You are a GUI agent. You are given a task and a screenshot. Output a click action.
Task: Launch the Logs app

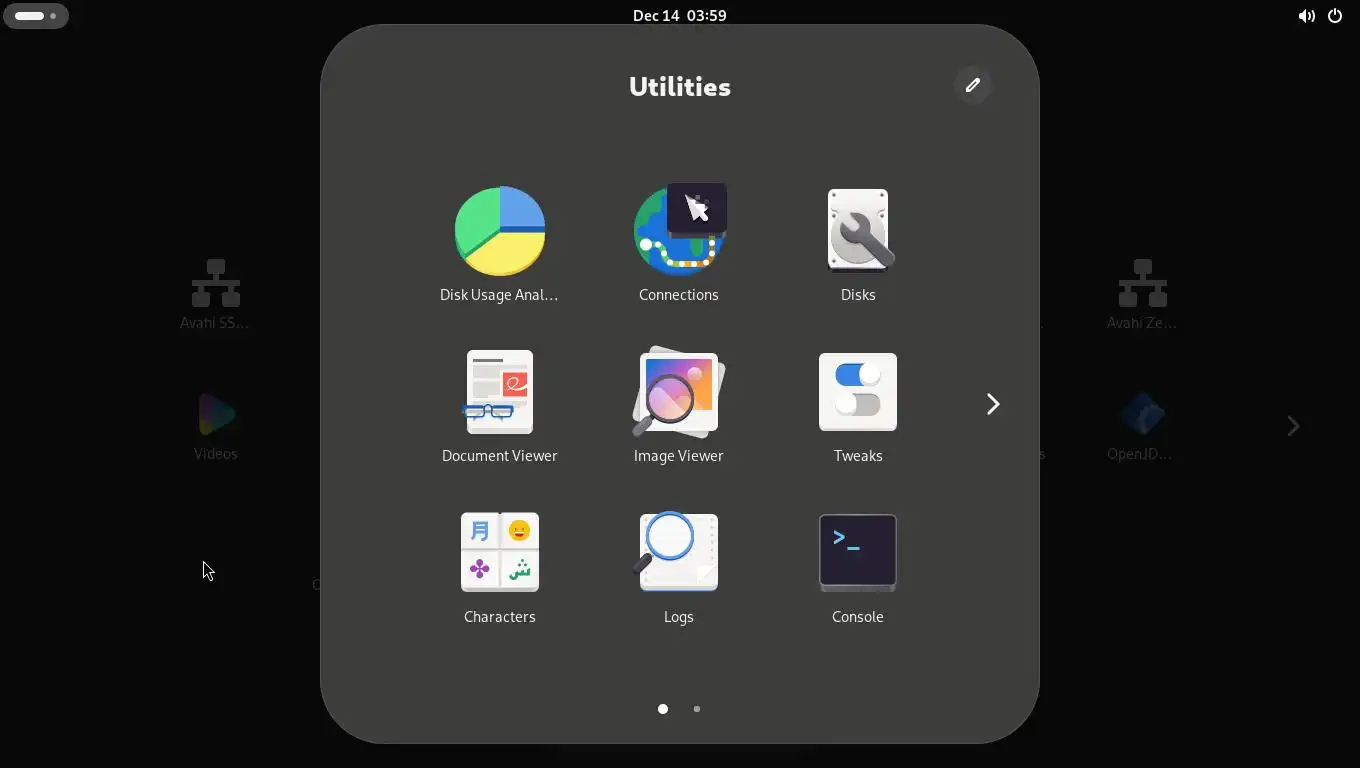[x=679, y=554]
